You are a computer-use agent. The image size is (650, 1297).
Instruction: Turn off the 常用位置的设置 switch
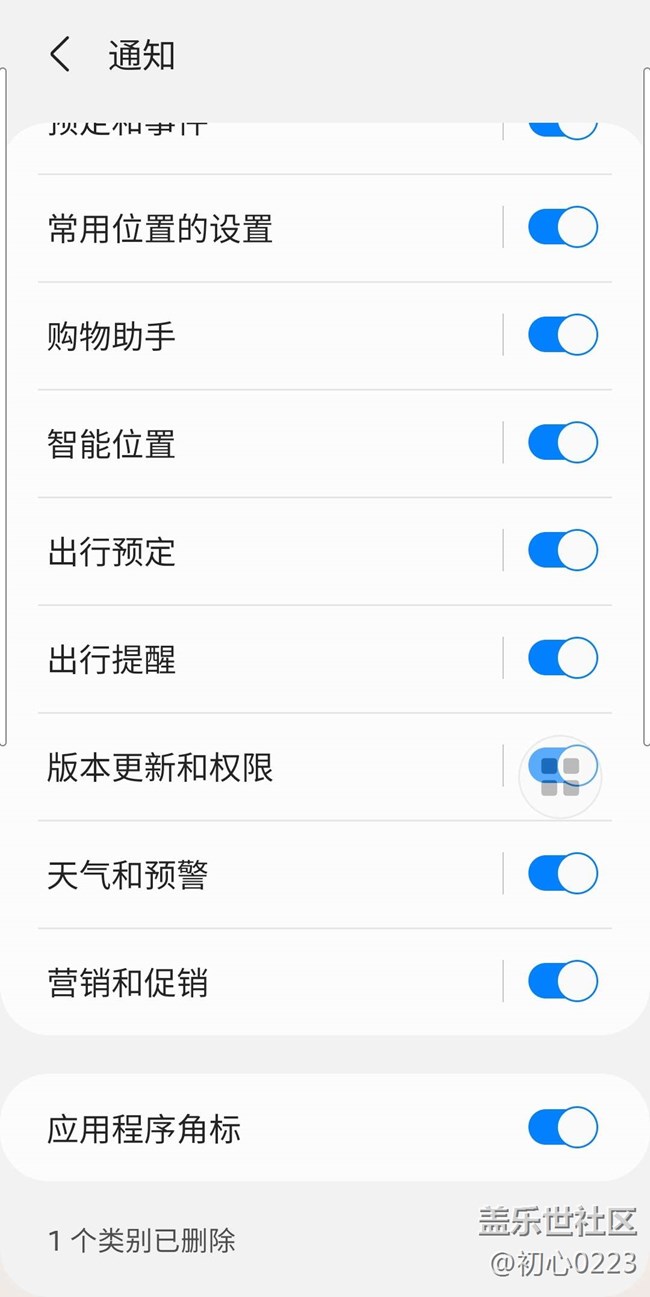click(x=562, y=228)
